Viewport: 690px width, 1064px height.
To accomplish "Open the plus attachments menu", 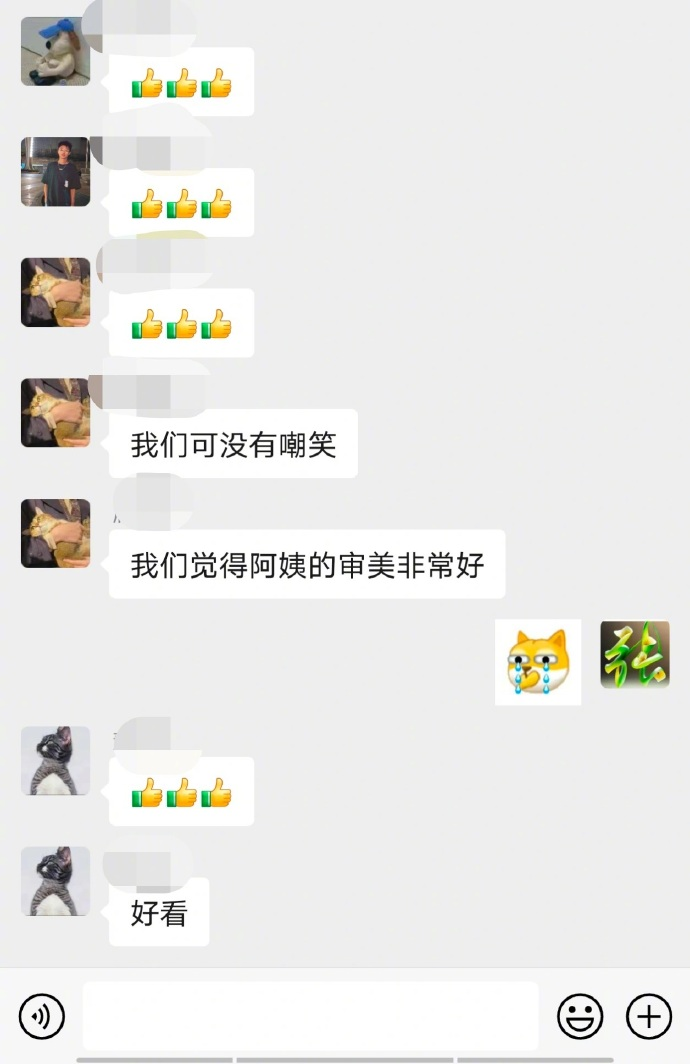I will [x=648, y=1017].
